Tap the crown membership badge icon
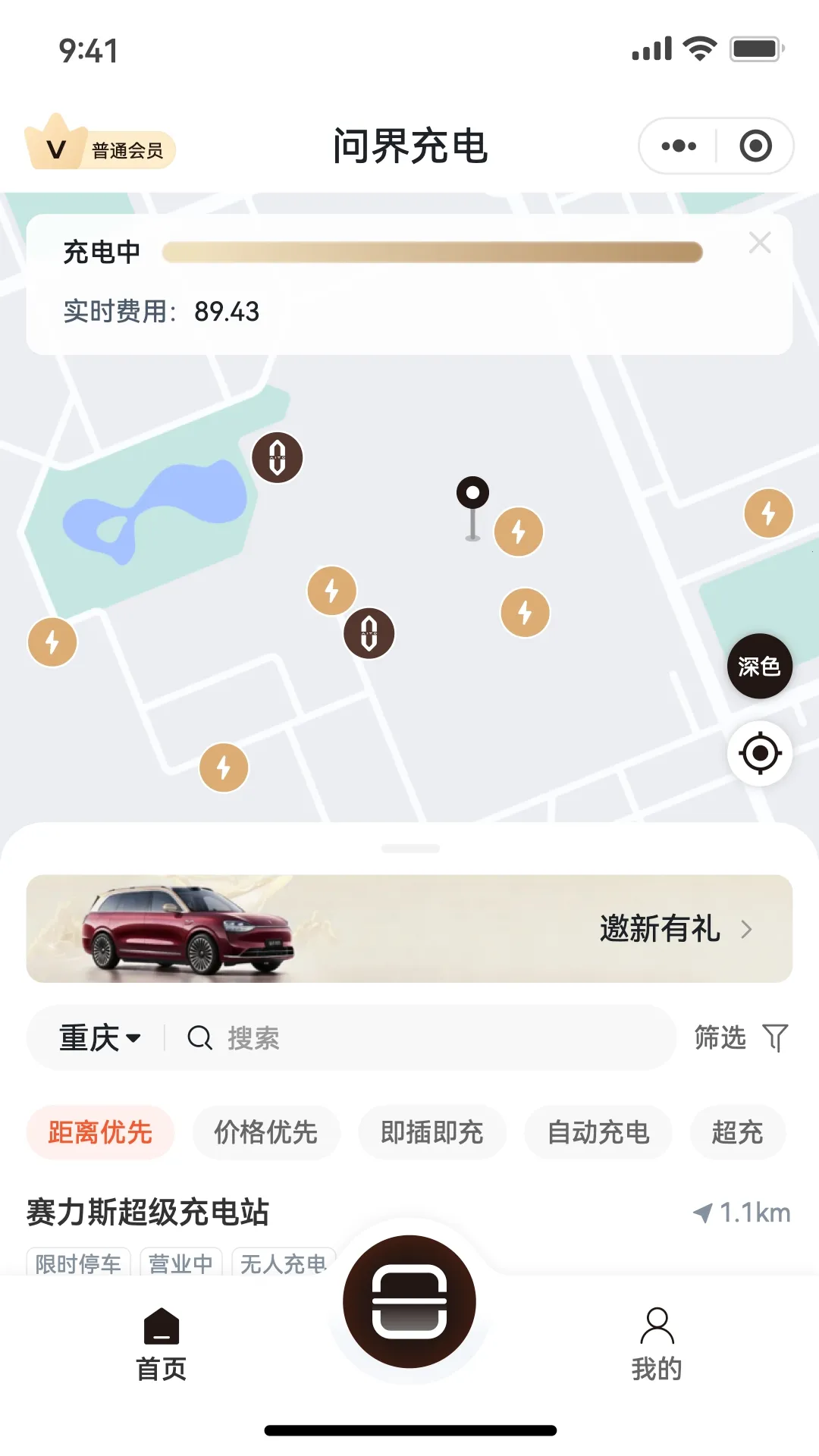 pyautogui.click(x=55, y=140)
